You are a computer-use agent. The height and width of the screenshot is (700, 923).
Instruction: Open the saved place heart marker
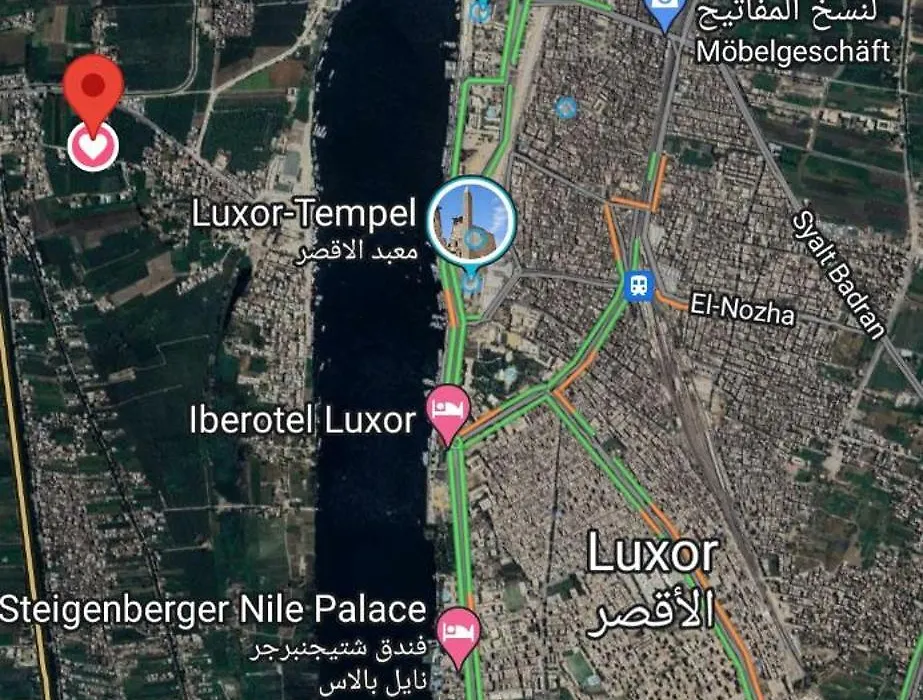click(x=93, y=148)
